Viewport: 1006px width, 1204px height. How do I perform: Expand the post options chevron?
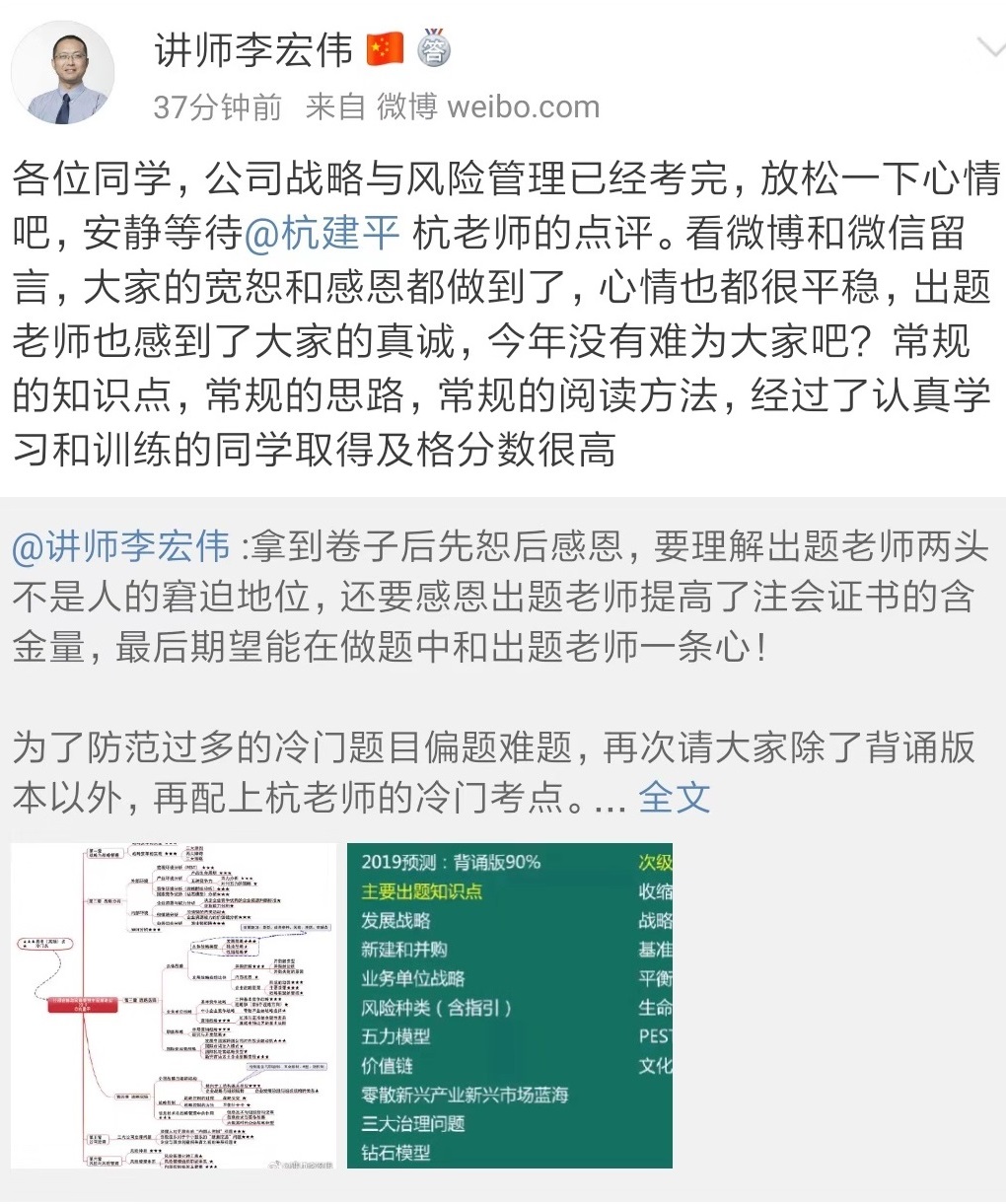(x=988, y=47)
